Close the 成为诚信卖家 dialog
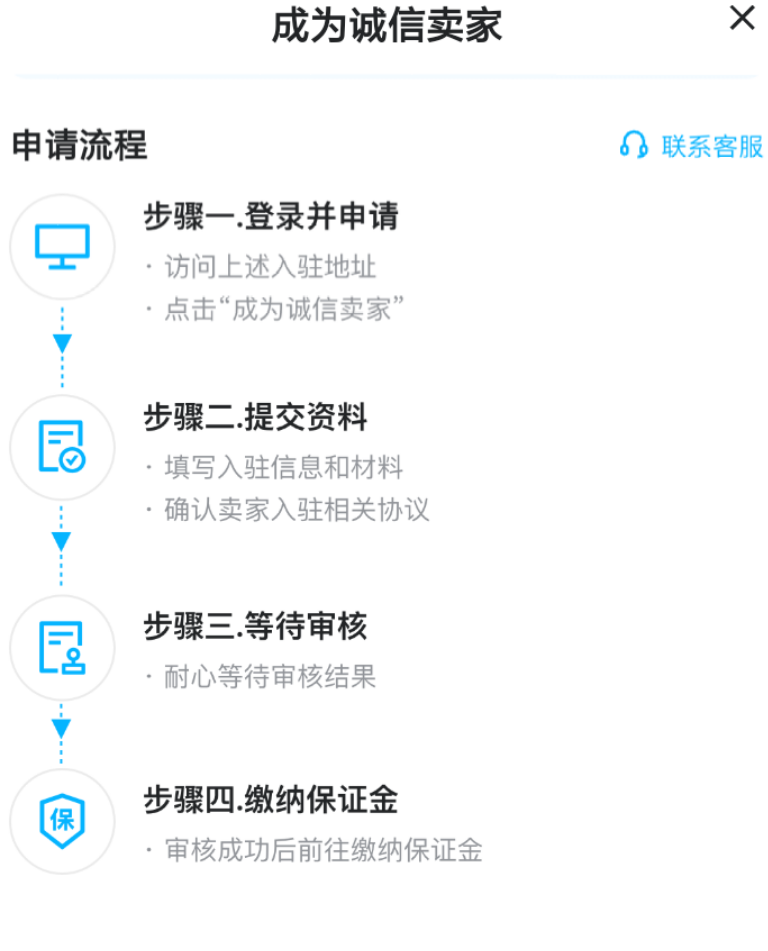Screen dimensions: 768x951 coord(741,18)
